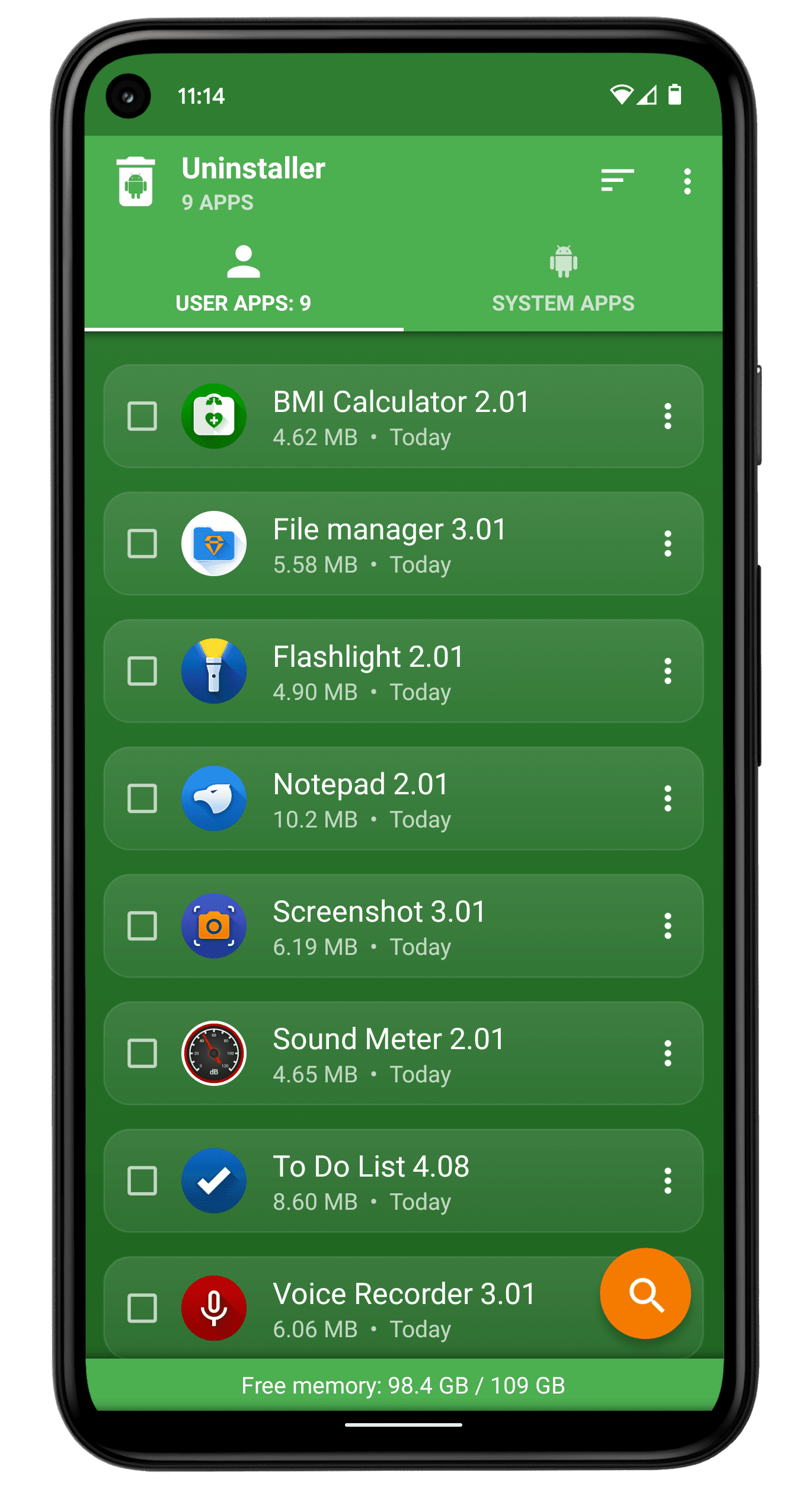Open the File manager 3.01 entry
Screen dimensions: 812x1502
389,544
